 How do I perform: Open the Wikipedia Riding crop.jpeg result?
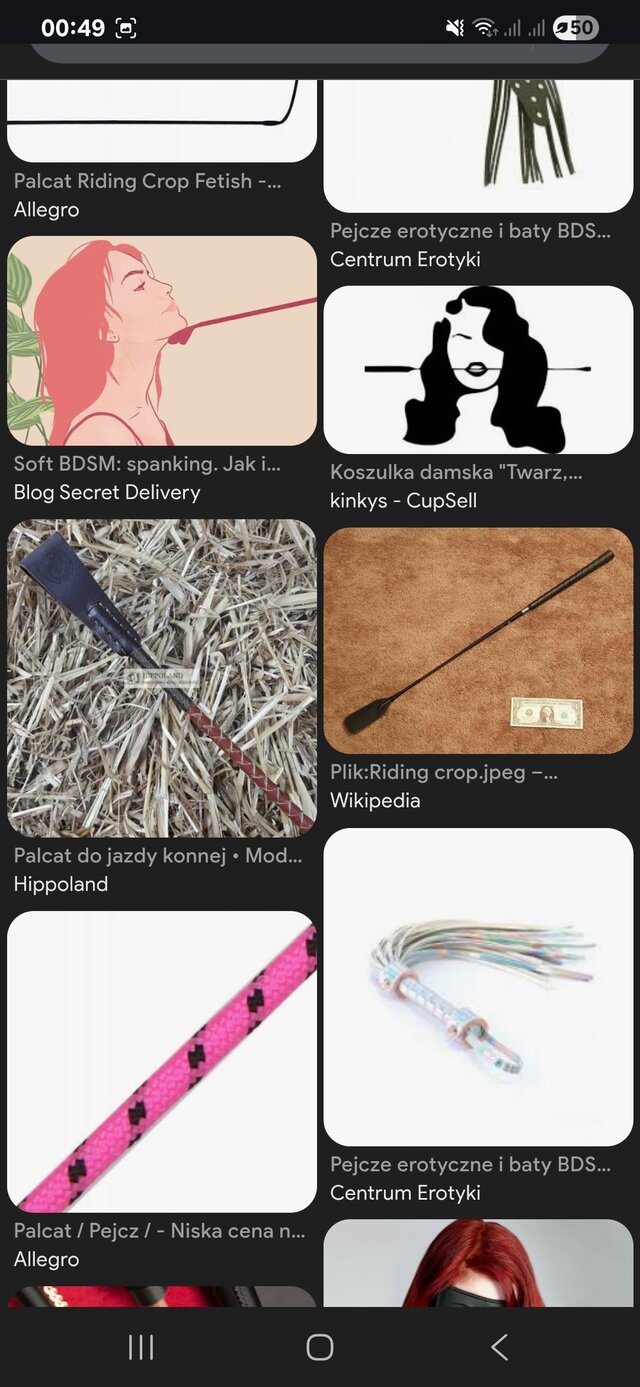[478, 641]
